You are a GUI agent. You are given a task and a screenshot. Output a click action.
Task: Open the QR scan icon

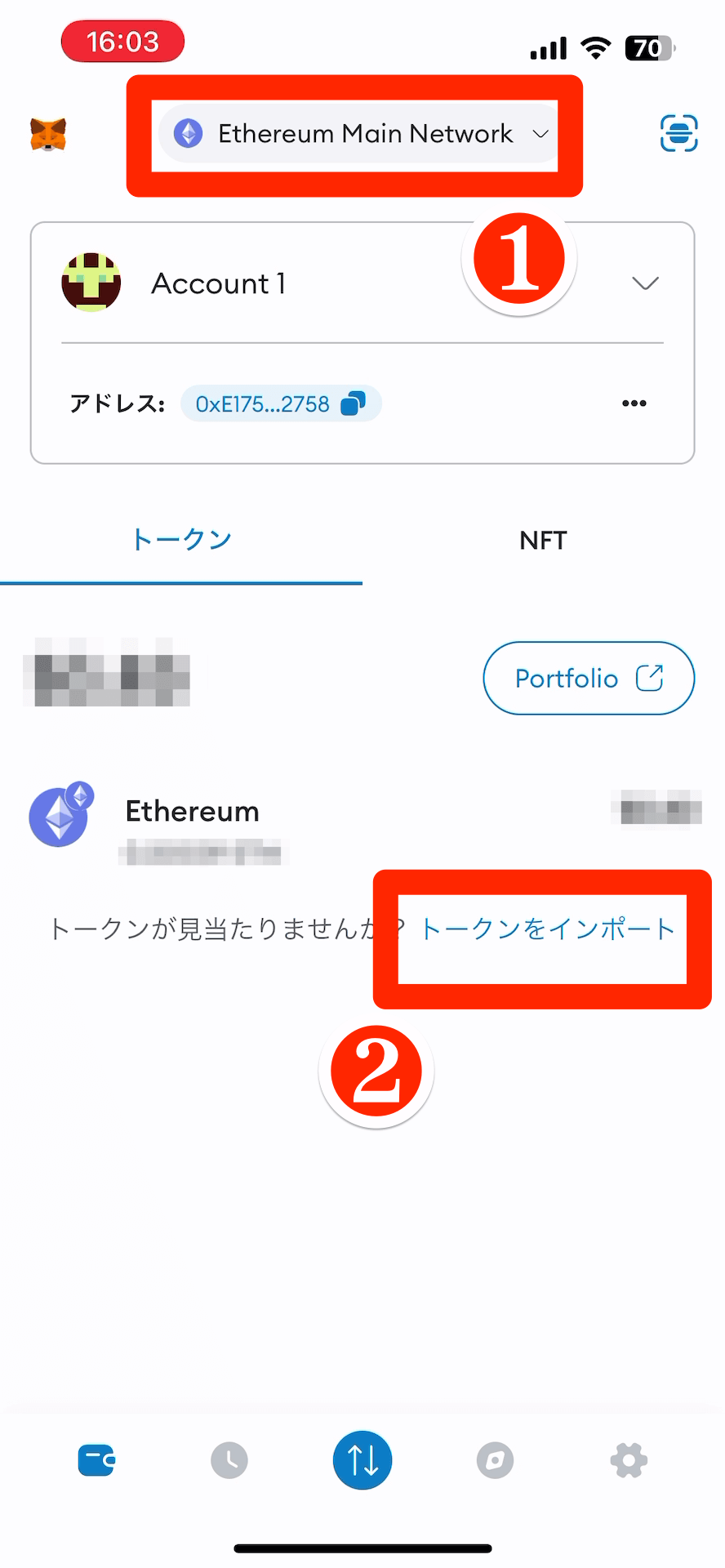tap(678, 133)
